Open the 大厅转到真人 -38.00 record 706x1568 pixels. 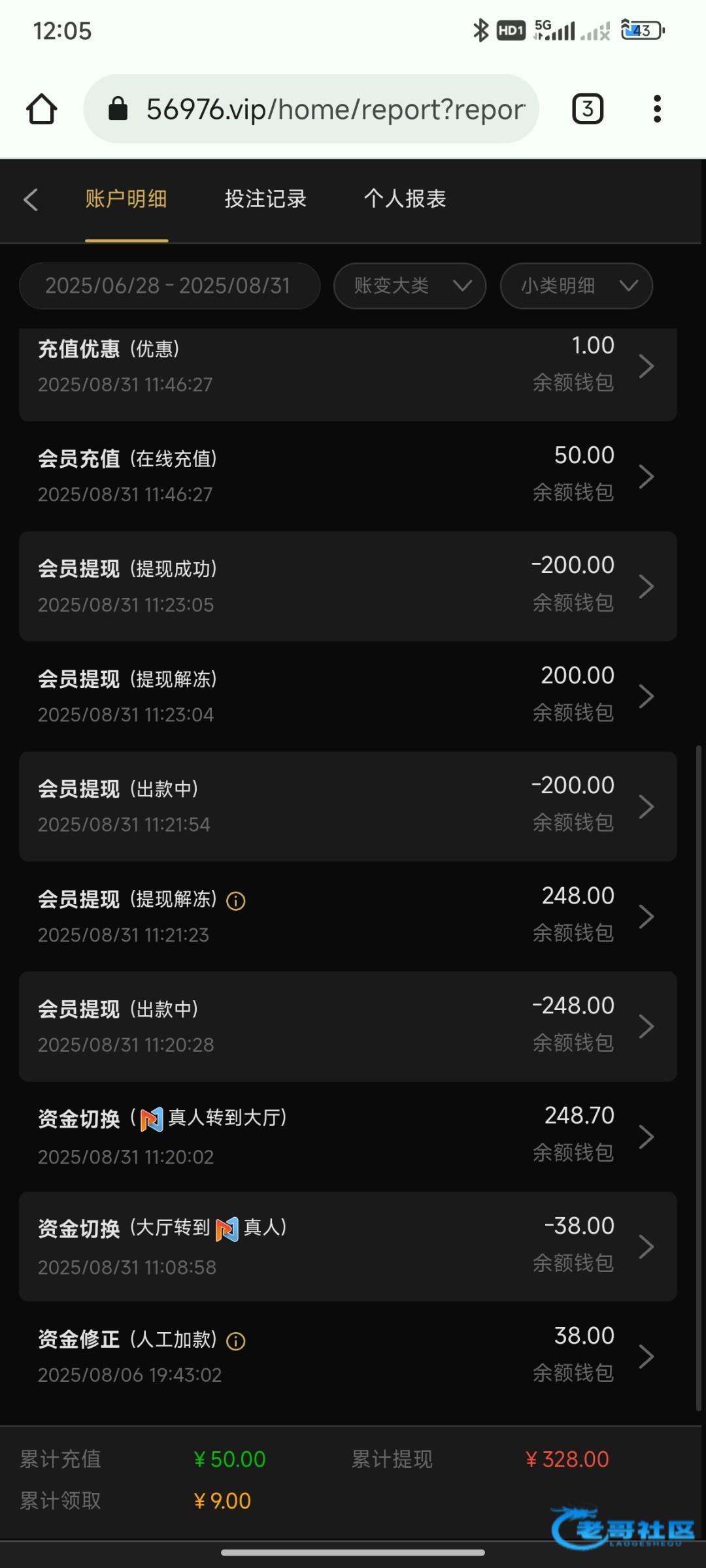click(348, 1247)
